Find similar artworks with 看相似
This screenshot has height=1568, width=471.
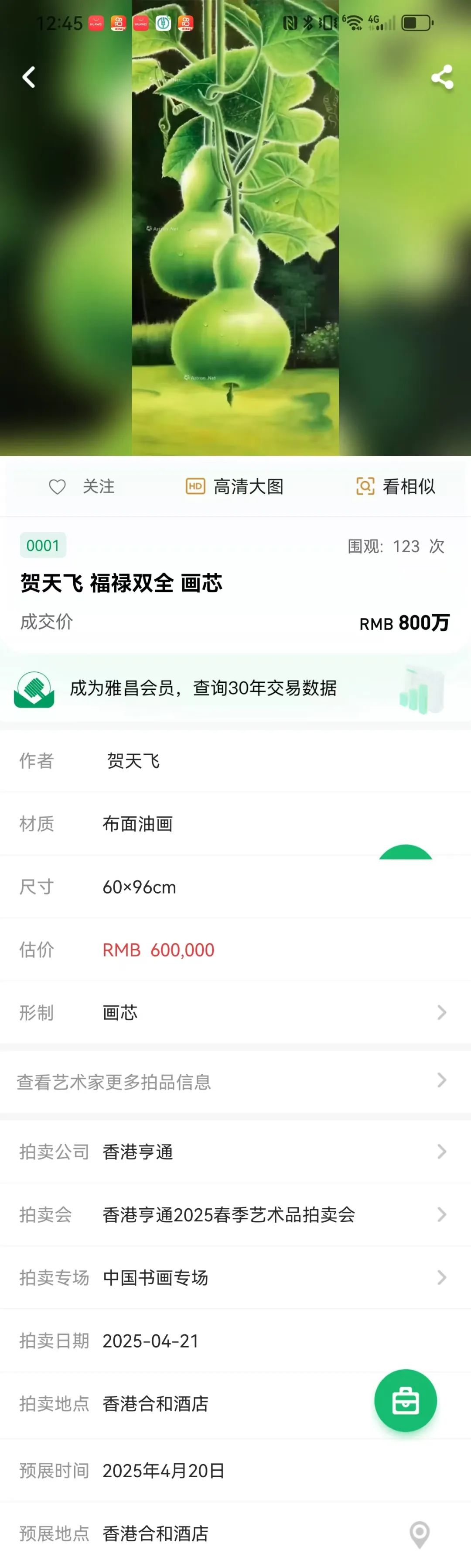click(x=396, y=486)
